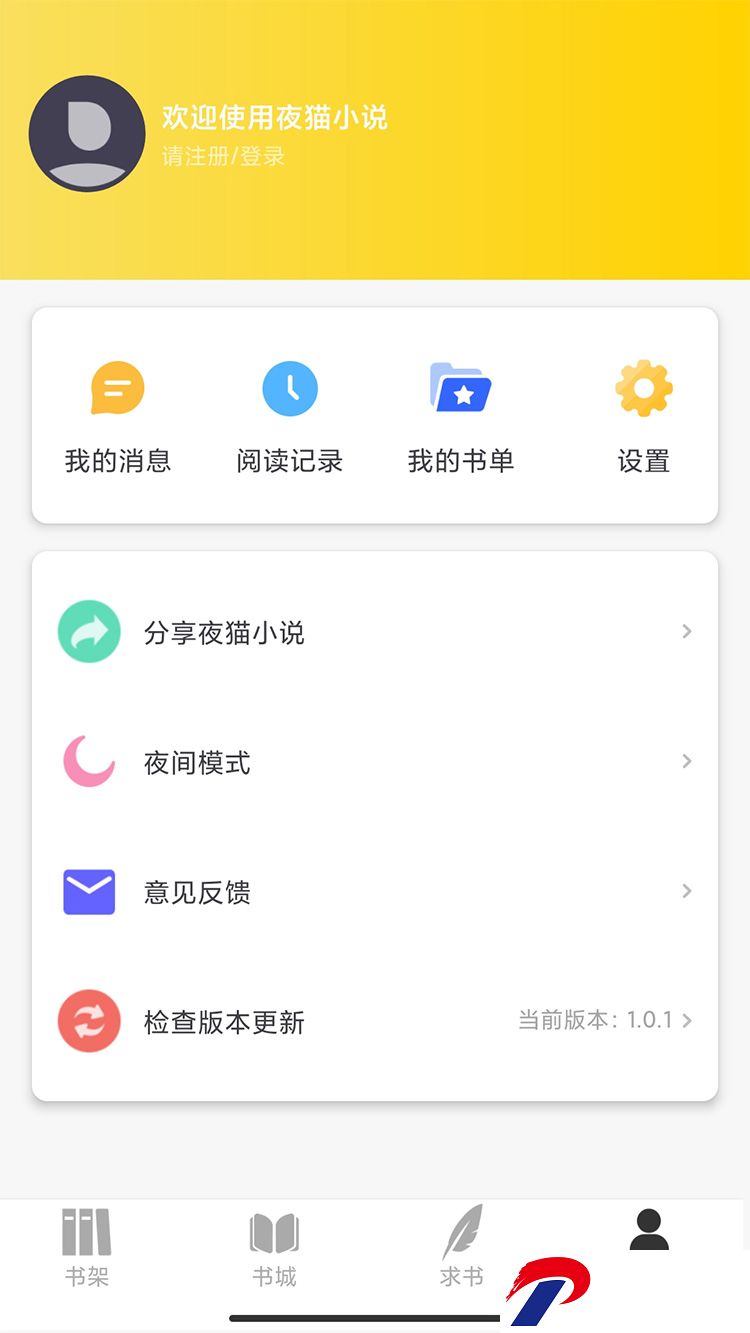Select the profile tab in bottom bar
The image size is (750, 1333).
[x=649, y=1231]
